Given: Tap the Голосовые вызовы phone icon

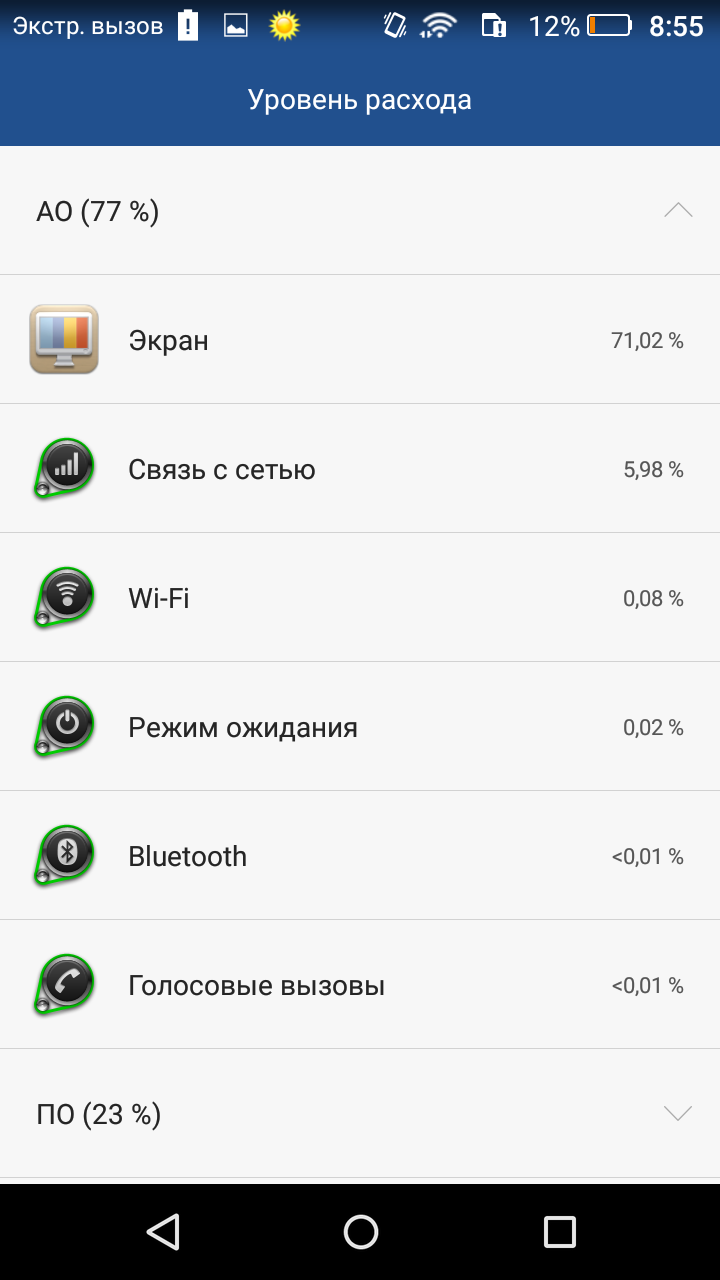Looking at the screenshot, I should click(x=62, y=983).
